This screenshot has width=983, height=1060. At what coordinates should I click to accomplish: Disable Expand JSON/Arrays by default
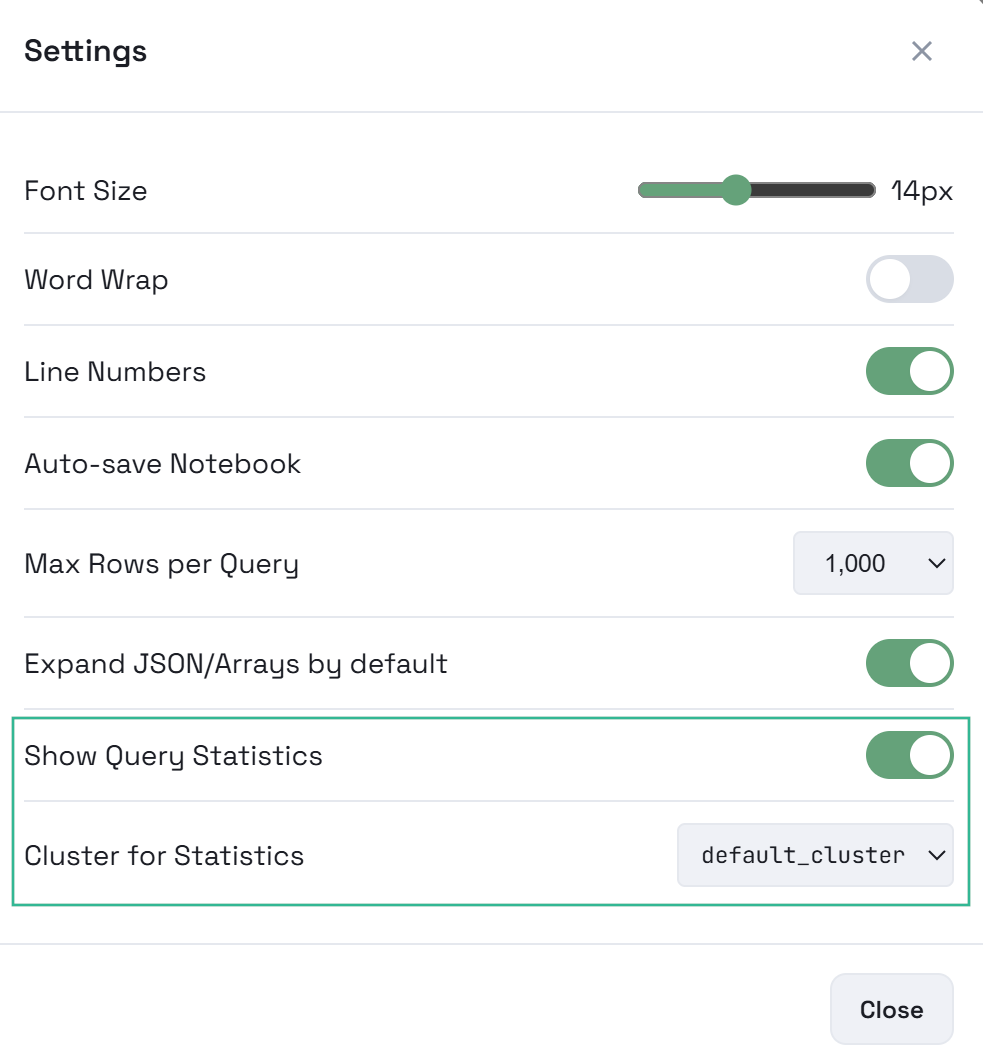(909, 663)
